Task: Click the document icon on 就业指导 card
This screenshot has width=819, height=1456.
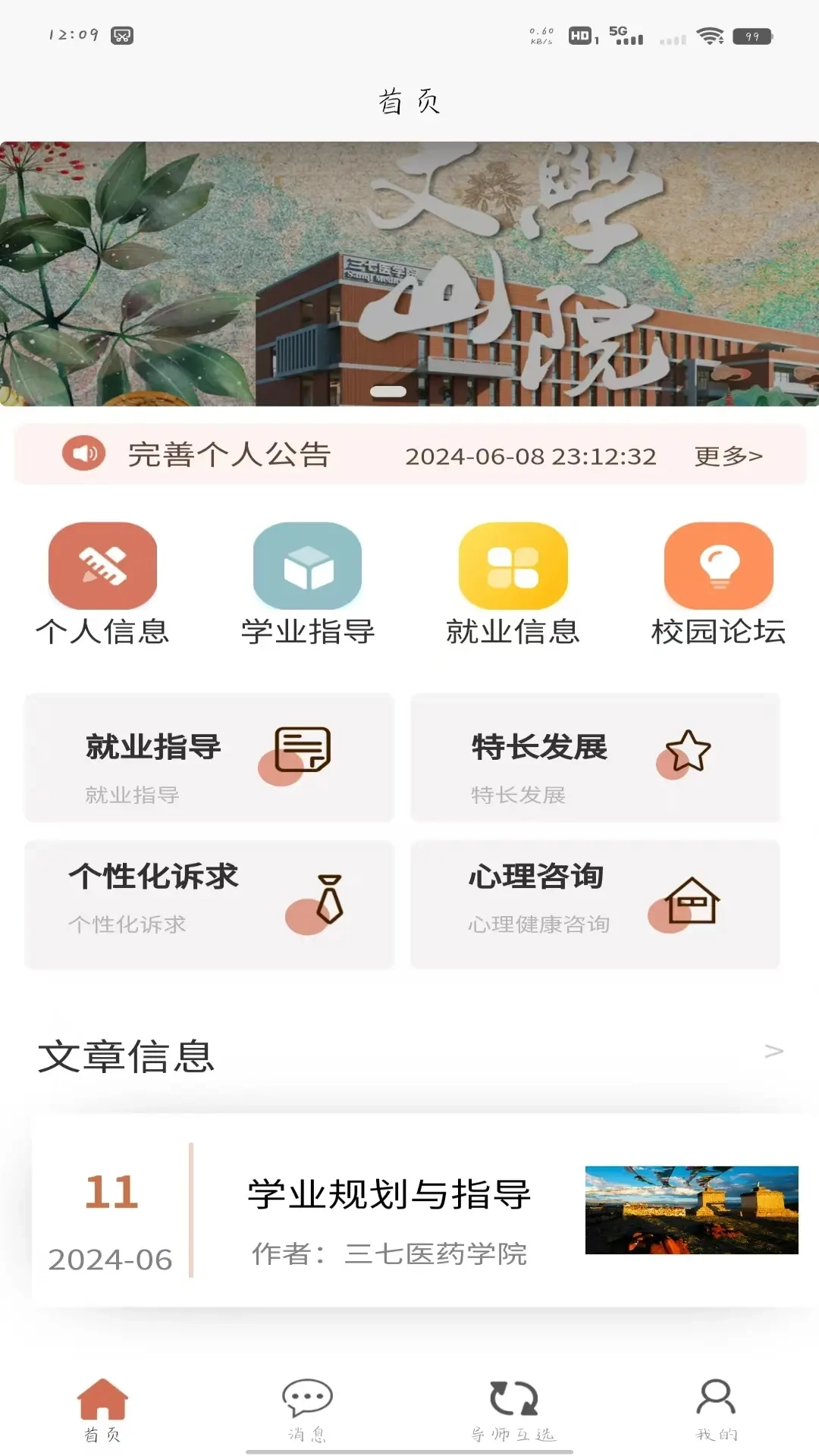Action: [301, 750]
